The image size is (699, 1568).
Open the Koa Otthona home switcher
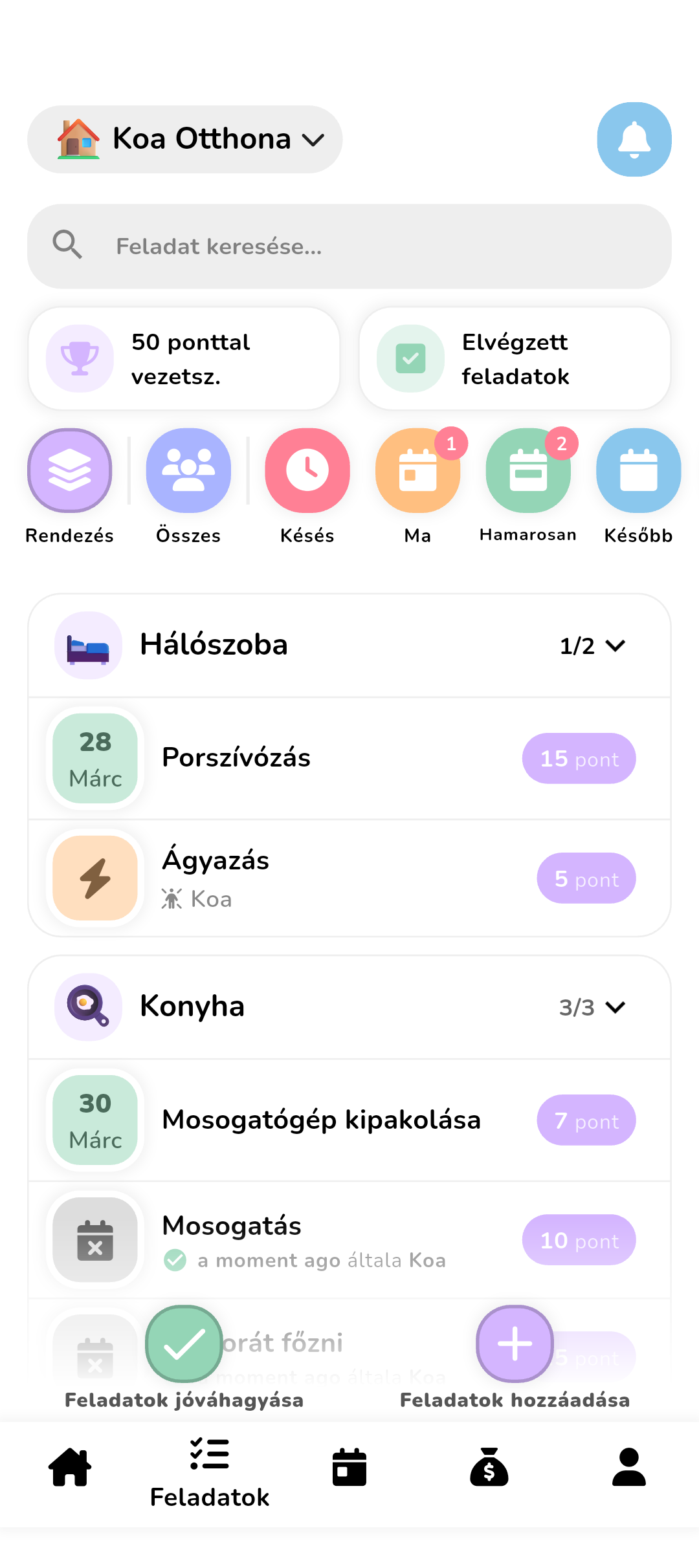click(x=184, y=139)
